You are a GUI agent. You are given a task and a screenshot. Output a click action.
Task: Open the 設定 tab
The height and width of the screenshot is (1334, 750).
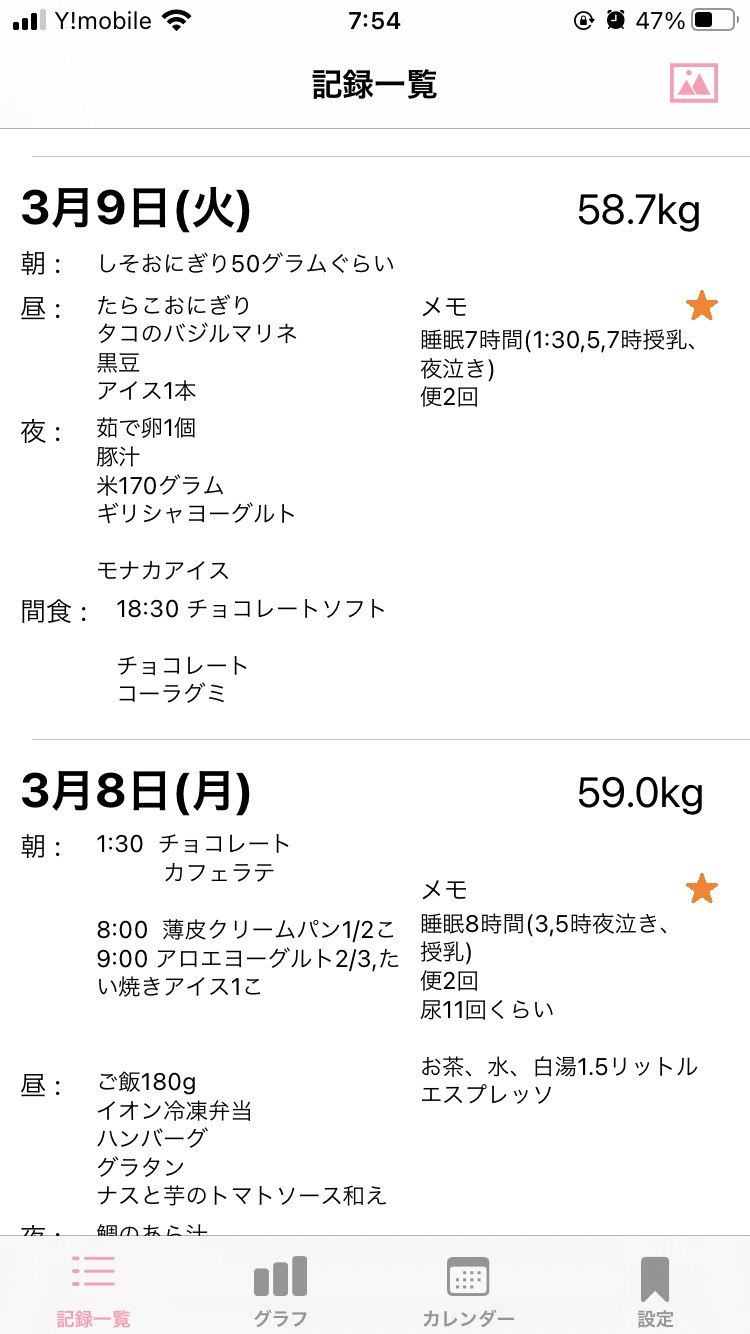655,1290
